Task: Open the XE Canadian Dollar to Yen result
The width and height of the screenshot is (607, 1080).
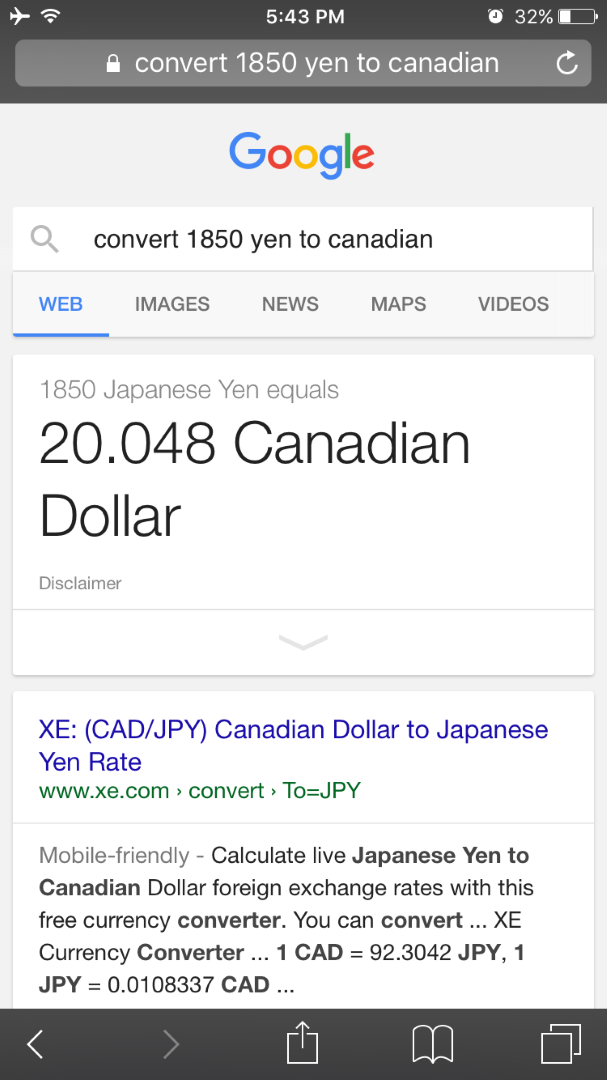Action: point(293,745)
